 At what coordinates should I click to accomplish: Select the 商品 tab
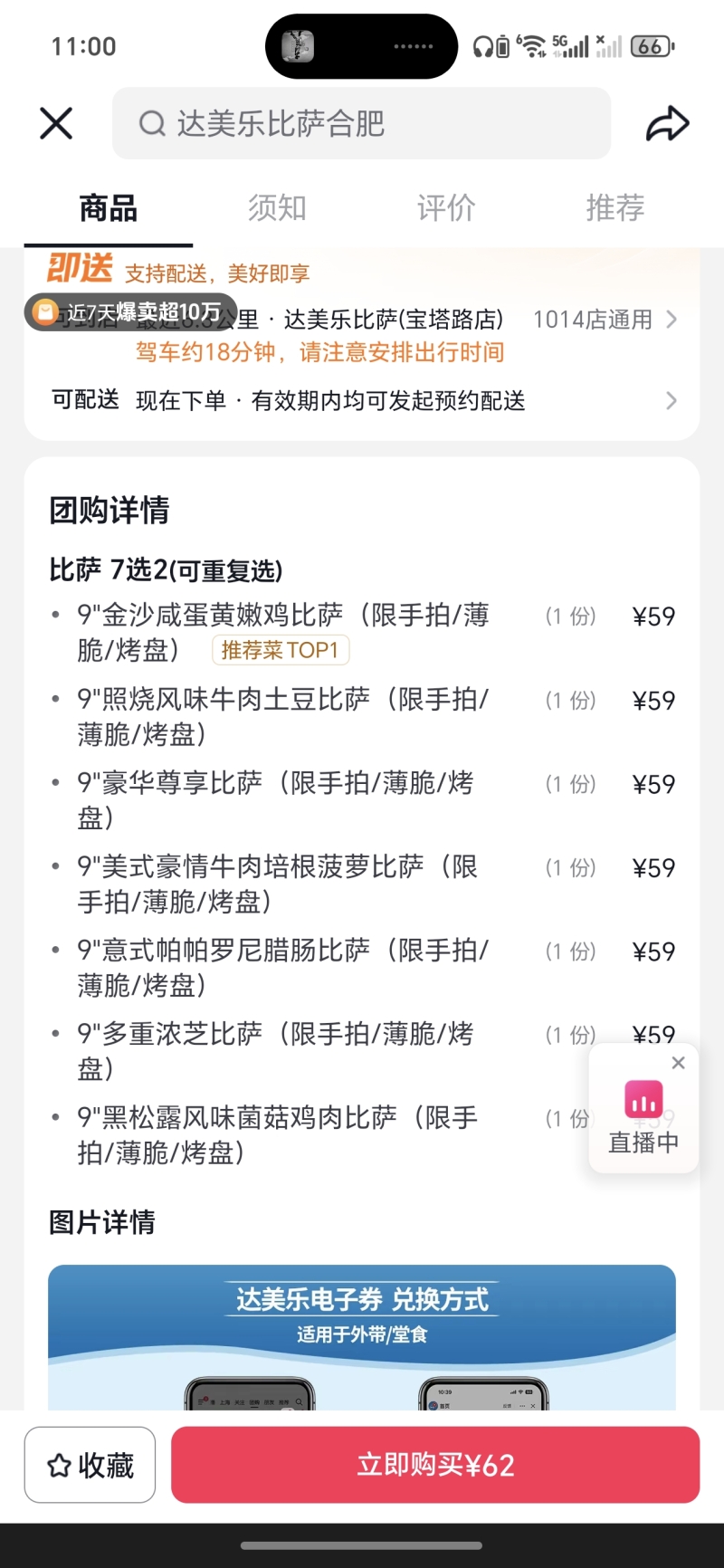(x=109, y=208)
